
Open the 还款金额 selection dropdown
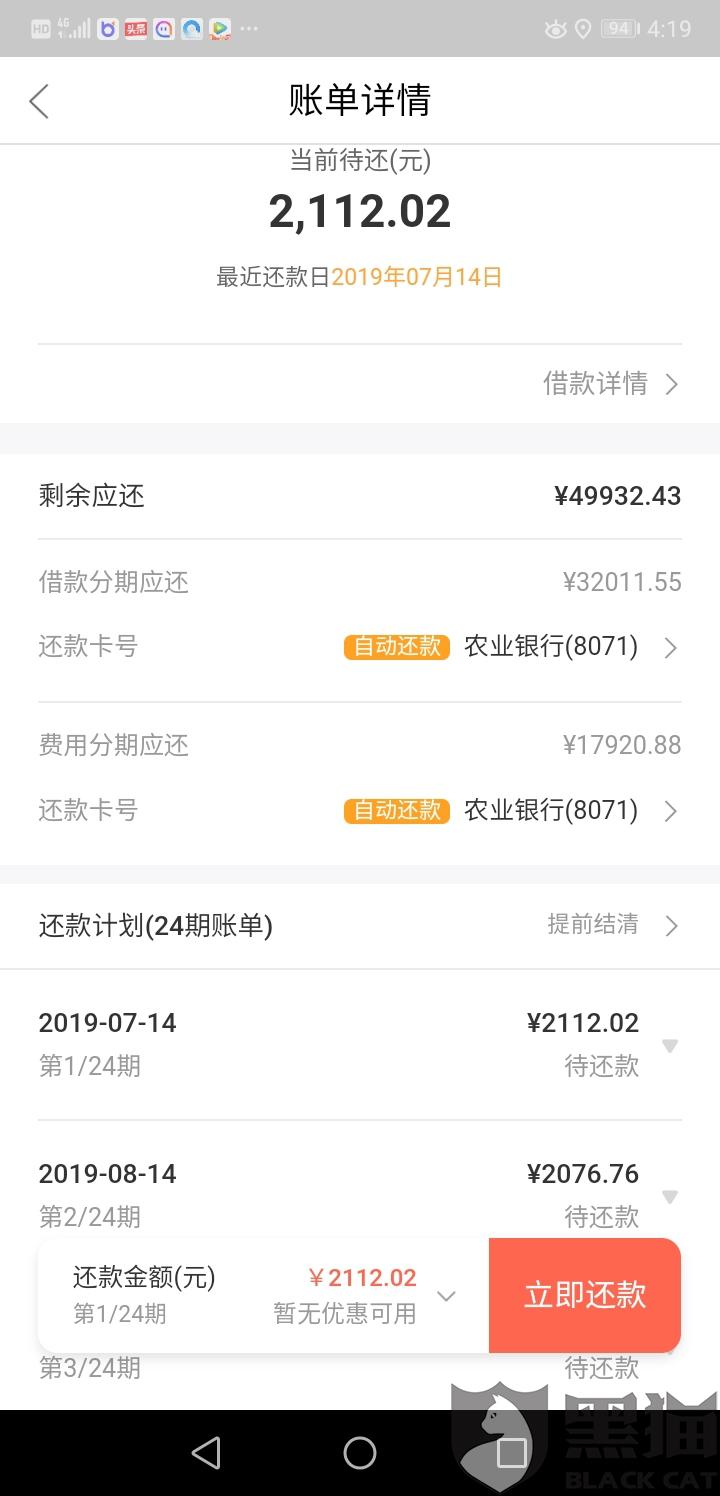[x=446, y=1296]
